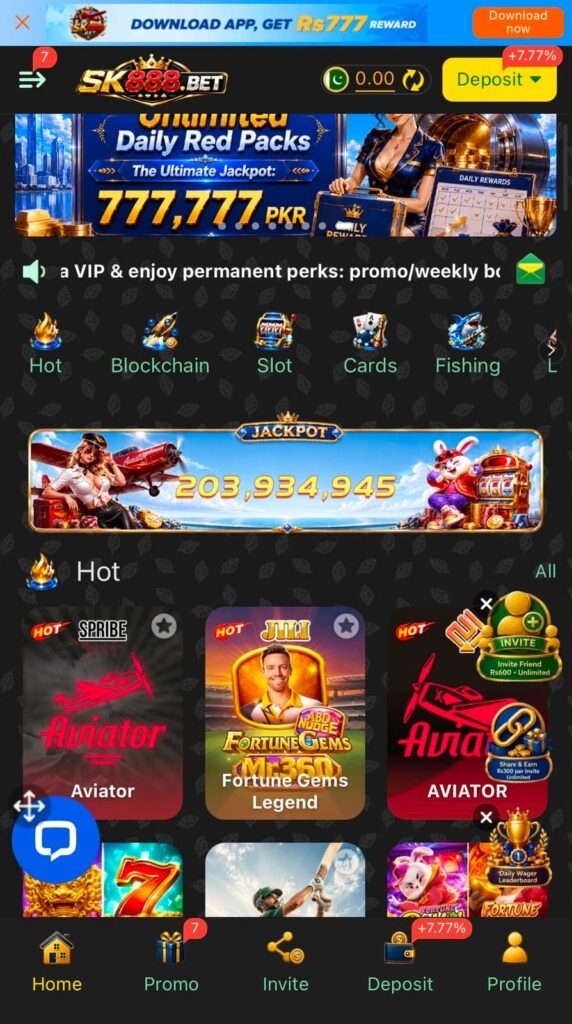Select the Slot game category
The width and height of the screenshot is (572, 1024).
coord(274,344)
